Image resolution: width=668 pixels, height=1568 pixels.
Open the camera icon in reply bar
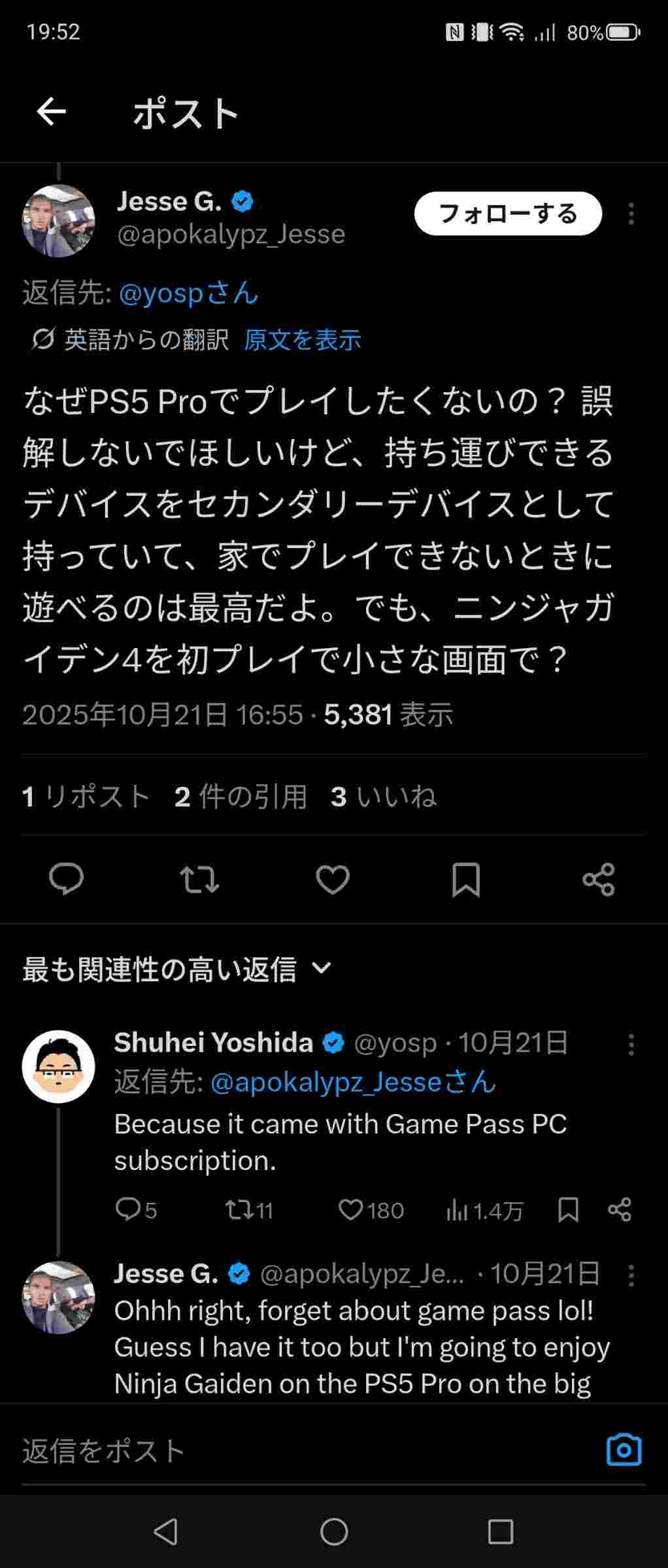coord(624,1450)
